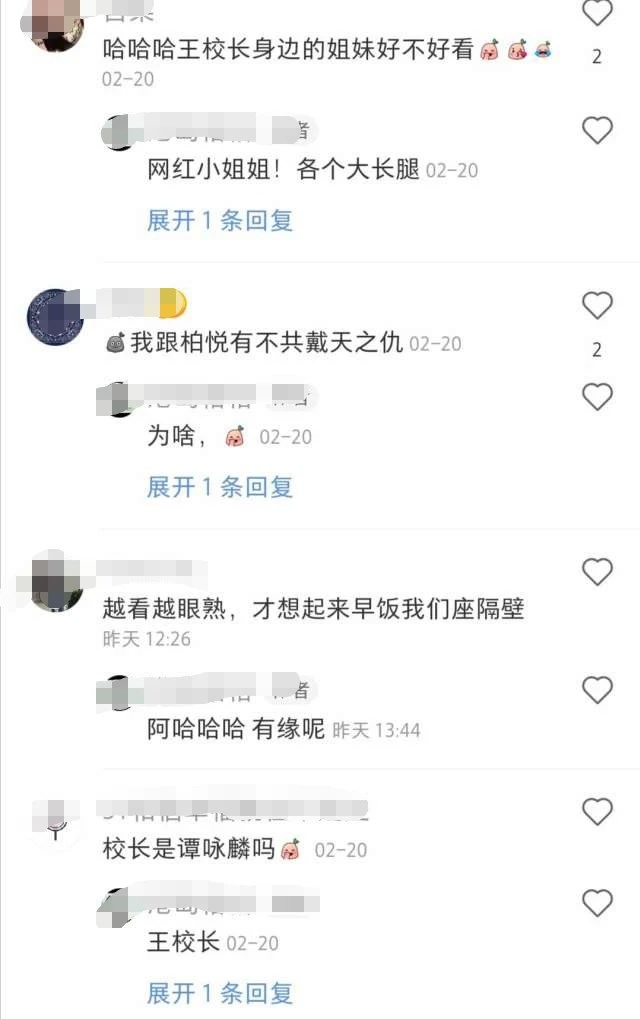Like the comment 校长是谭咏麟吗
This screenshot has height=1019, width=640.
click(x=597, y=812)
